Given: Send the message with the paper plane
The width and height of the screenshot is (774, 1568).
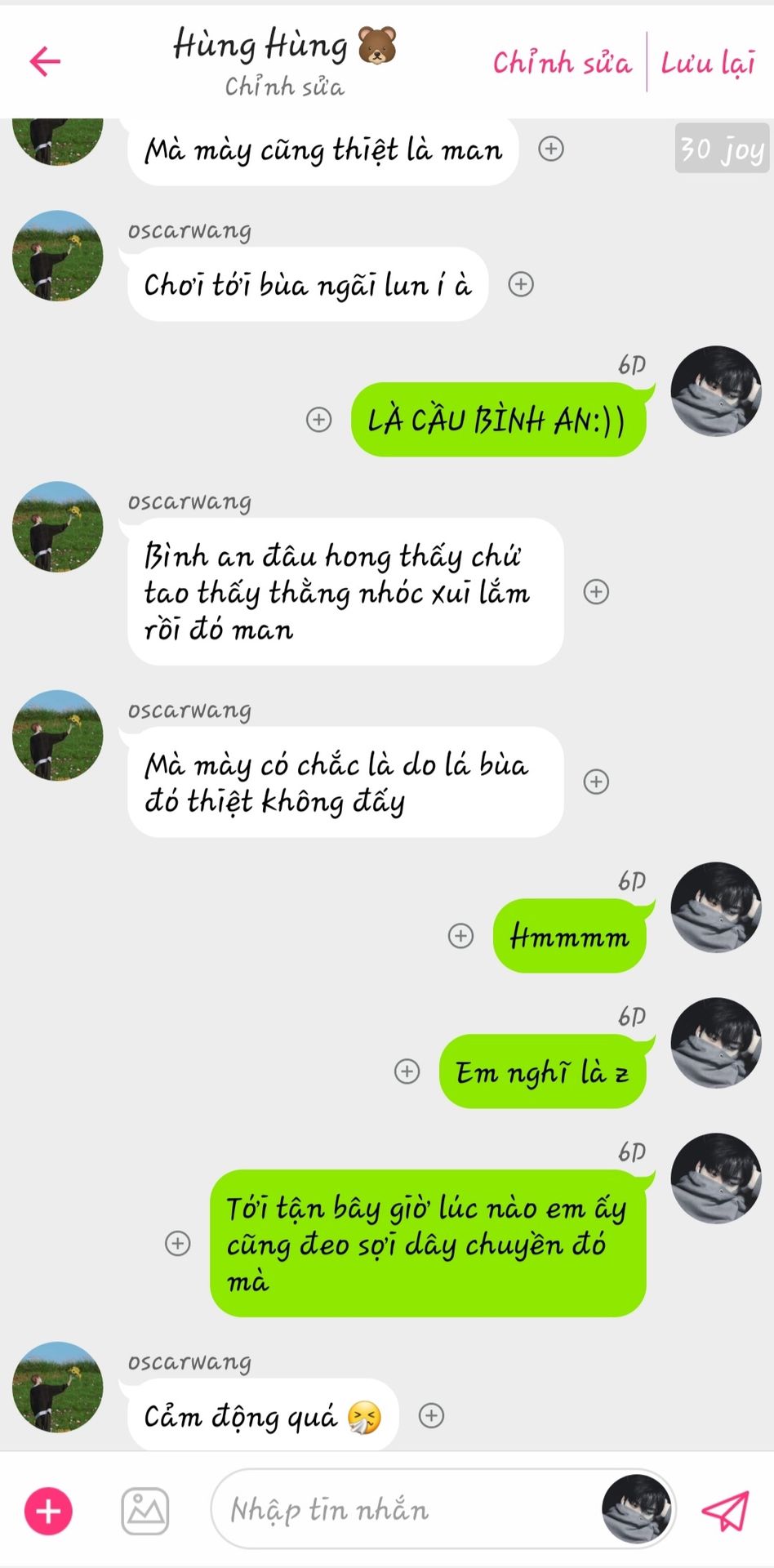Looking at the screenshot, I should pyautogui.click(x=725, y=1511).
